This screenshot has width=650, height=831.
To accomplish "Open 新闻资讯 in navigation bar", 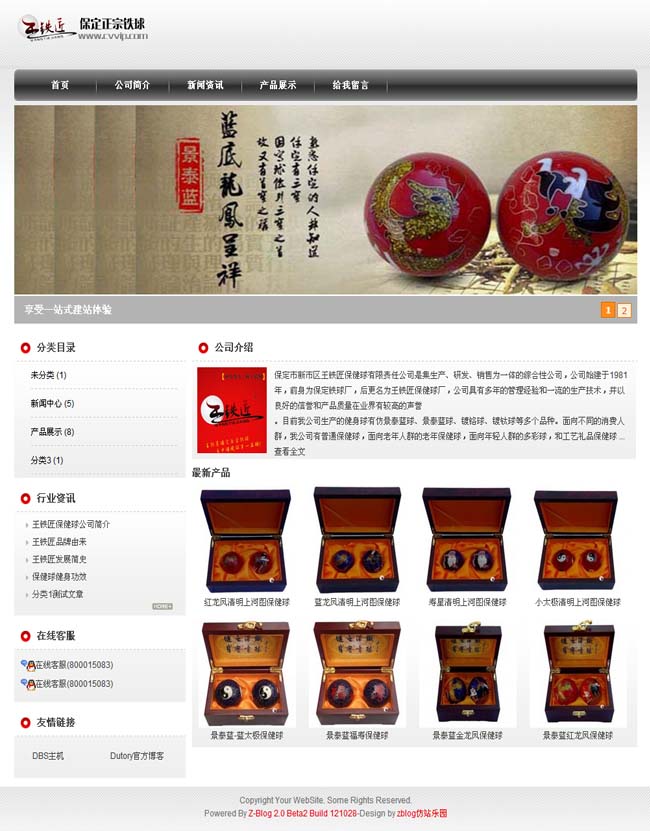I will (205, 85).
